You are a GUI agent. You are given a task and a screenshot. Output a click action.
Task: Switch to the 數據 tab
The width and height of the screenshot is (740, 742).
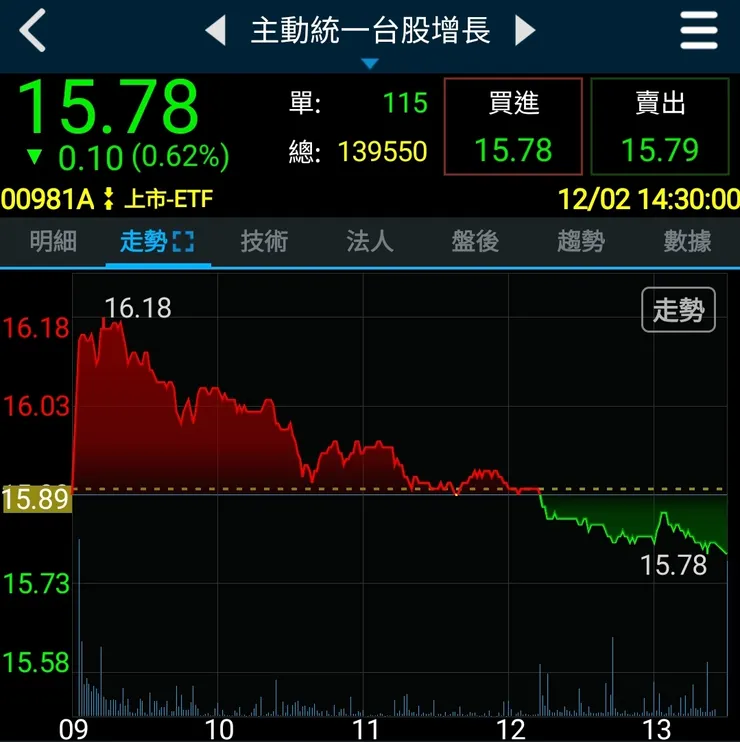pos(687,242)
